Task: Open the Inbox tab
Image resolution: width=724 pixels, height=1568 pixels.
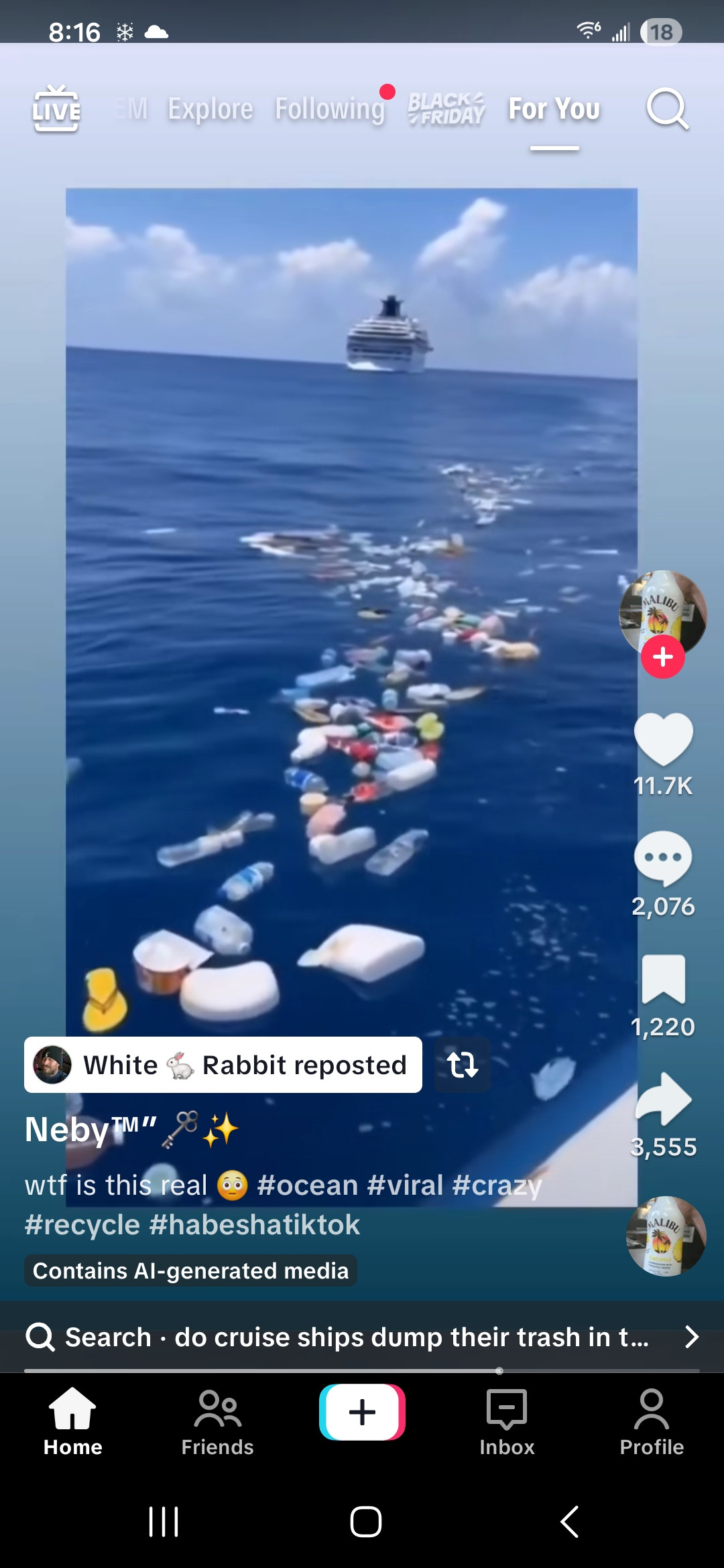Action: [x=507, y=1422]
